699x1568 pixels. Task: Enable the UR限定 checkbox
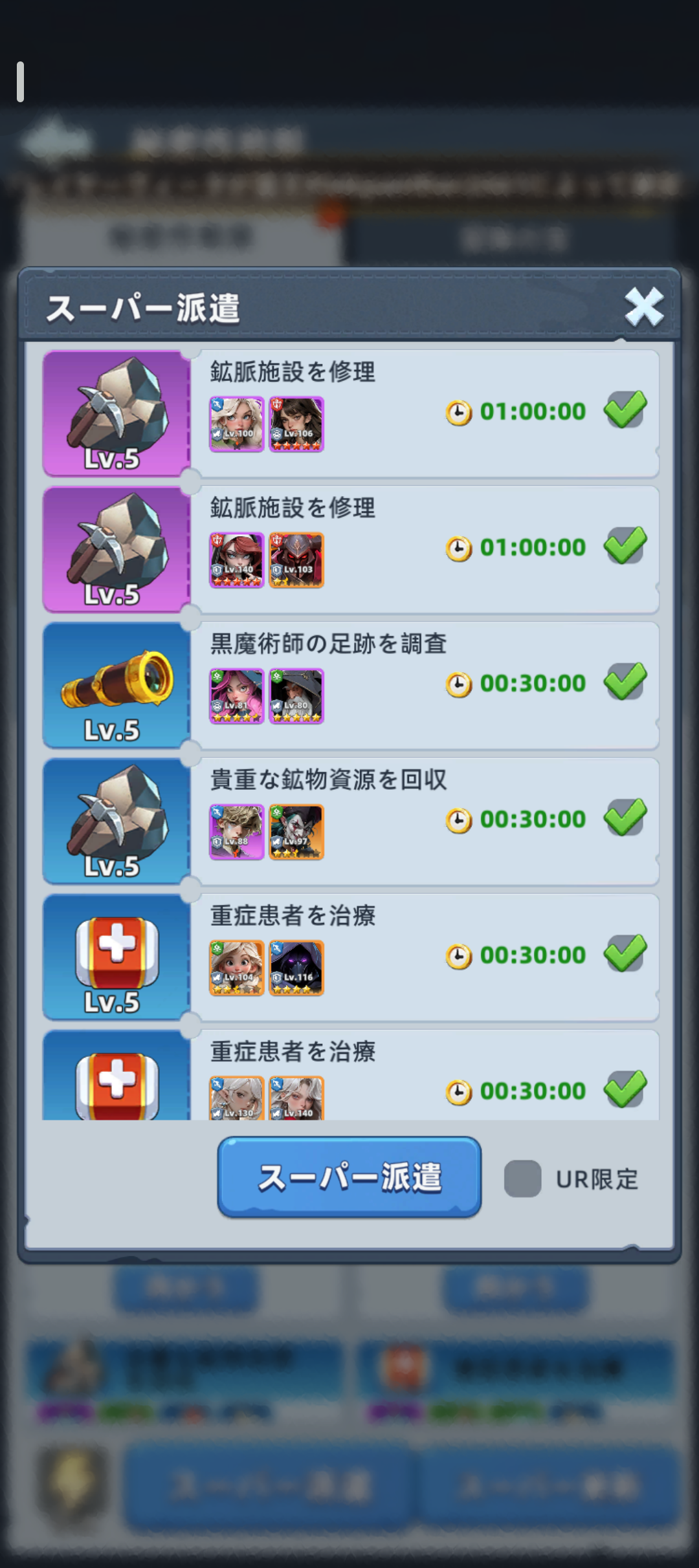pos(523,1179)
